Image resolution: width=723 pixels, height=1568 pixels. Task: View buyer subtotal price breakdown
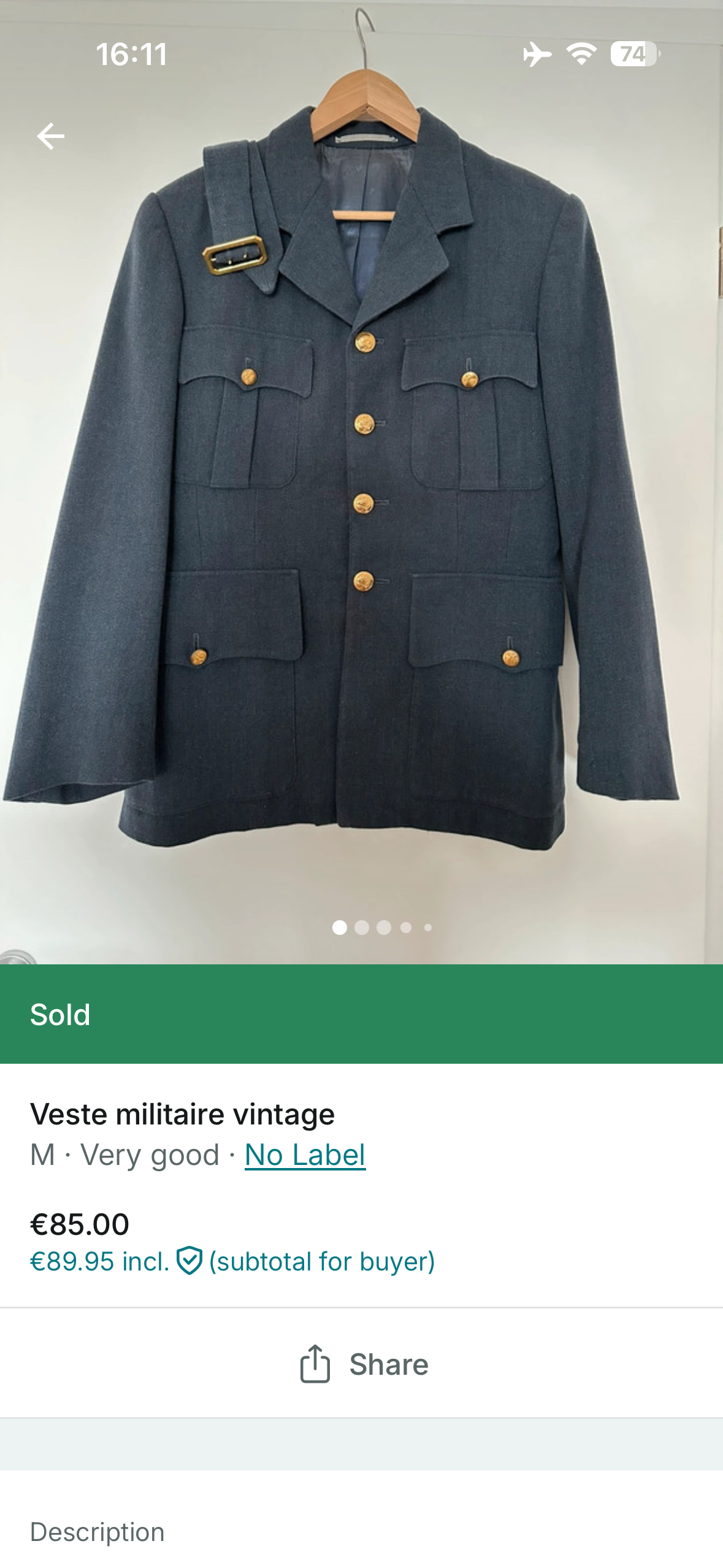coord(232,1261)
